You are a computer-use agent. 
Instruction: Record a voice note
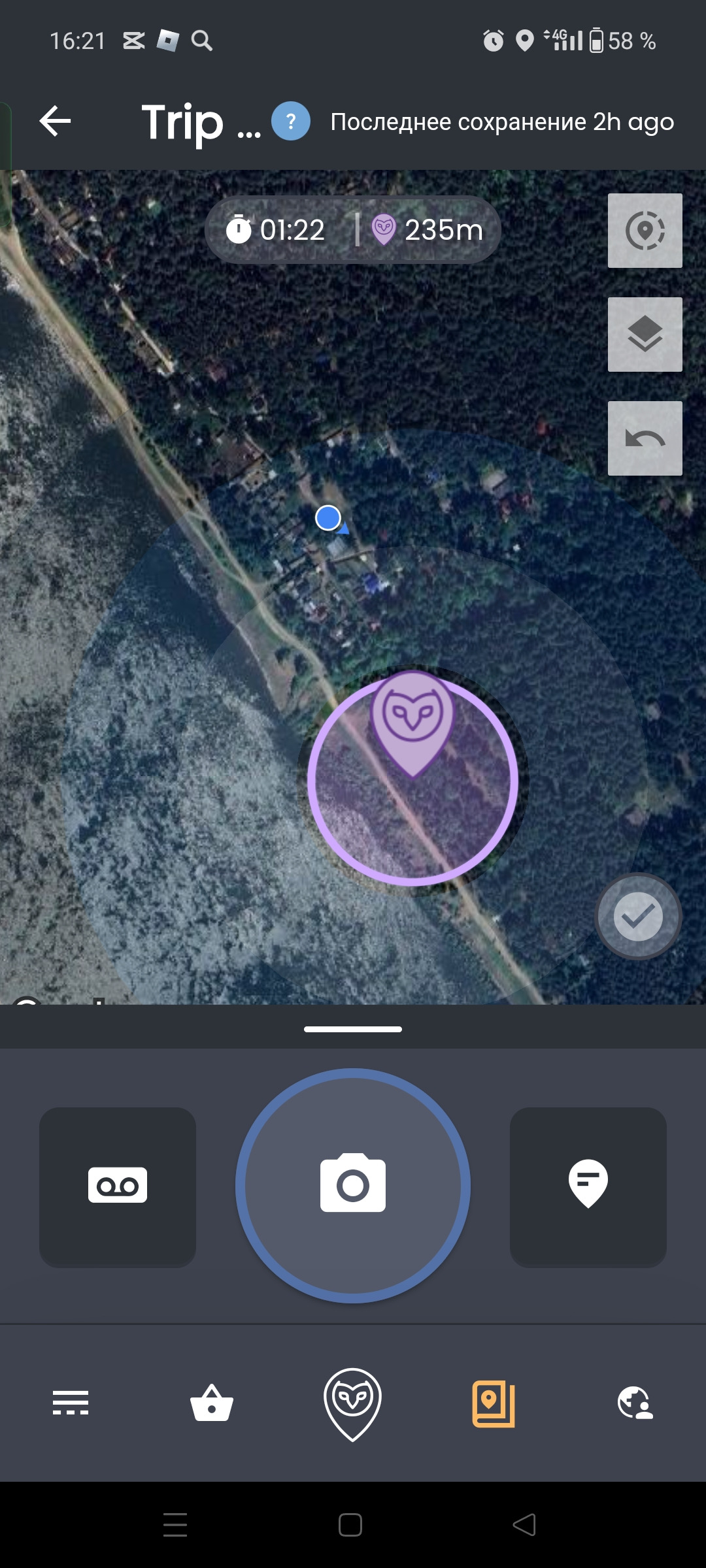pyautogui.click(x=118, y=1186)
